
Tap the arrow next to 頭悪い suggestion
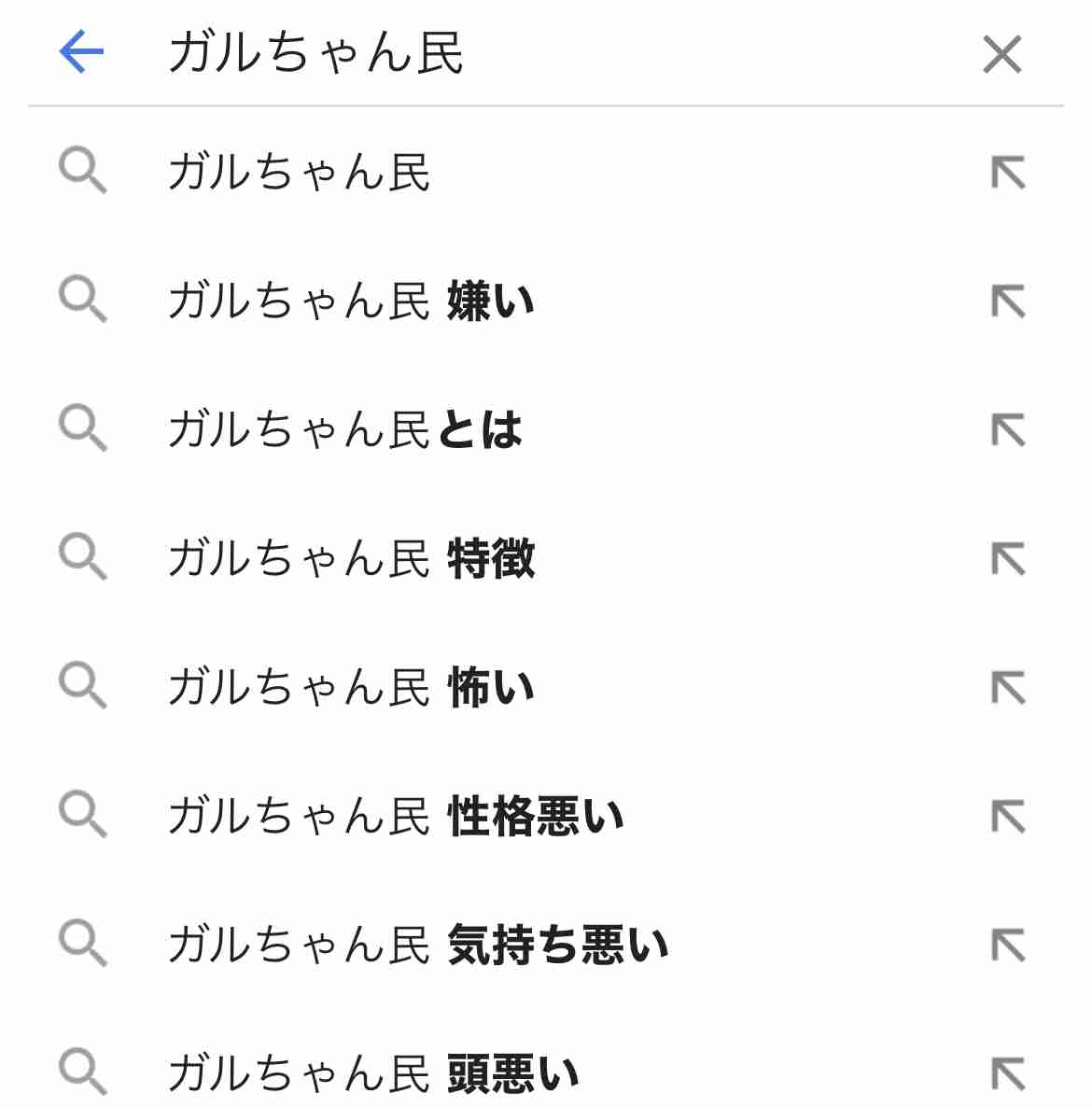[x=1008, y=1073]
